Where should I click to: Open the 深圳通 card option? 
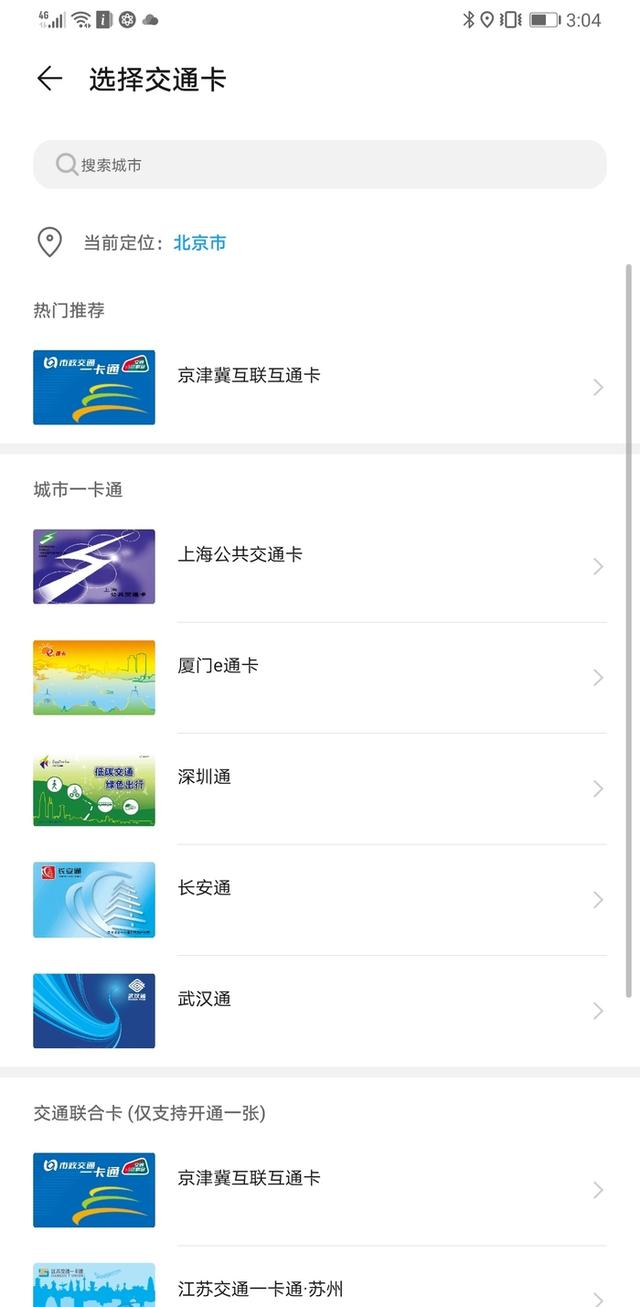(320, 788)
